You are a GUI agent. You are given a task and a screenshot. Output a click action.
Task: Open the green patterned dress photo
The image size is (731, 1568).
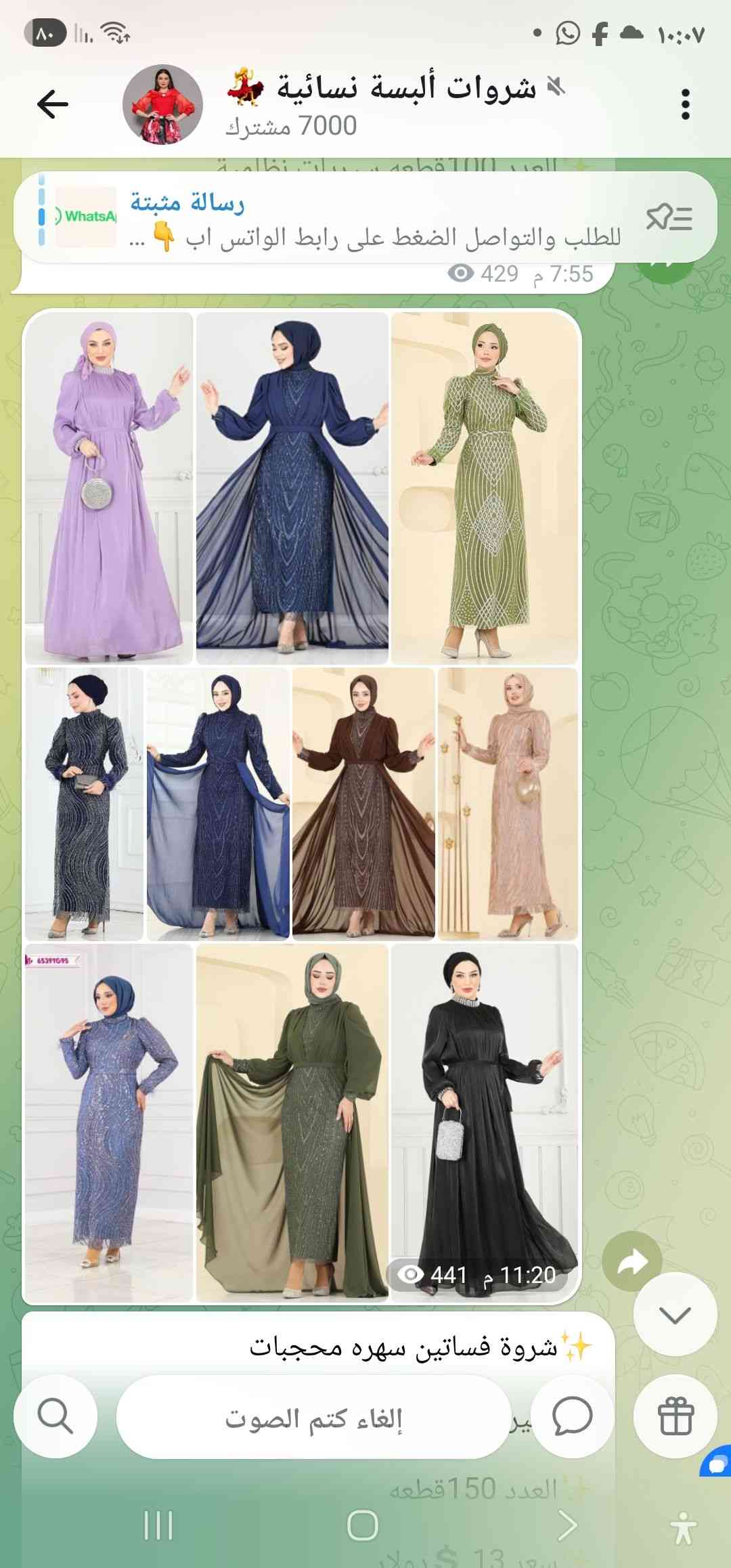[485, 487]
